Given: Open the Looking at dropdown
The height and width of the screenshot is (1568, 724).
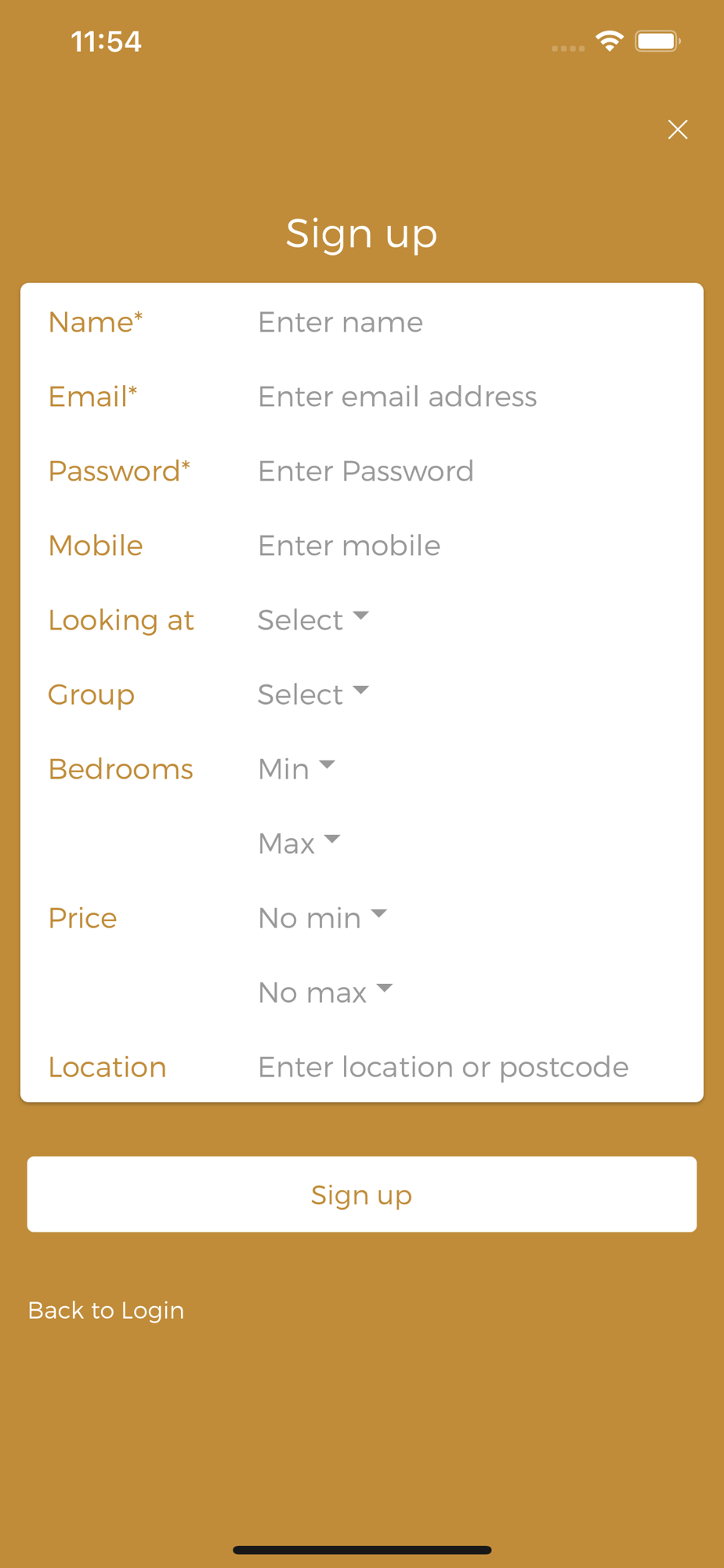Looking at the screenshot, I should tap(313, 620).
